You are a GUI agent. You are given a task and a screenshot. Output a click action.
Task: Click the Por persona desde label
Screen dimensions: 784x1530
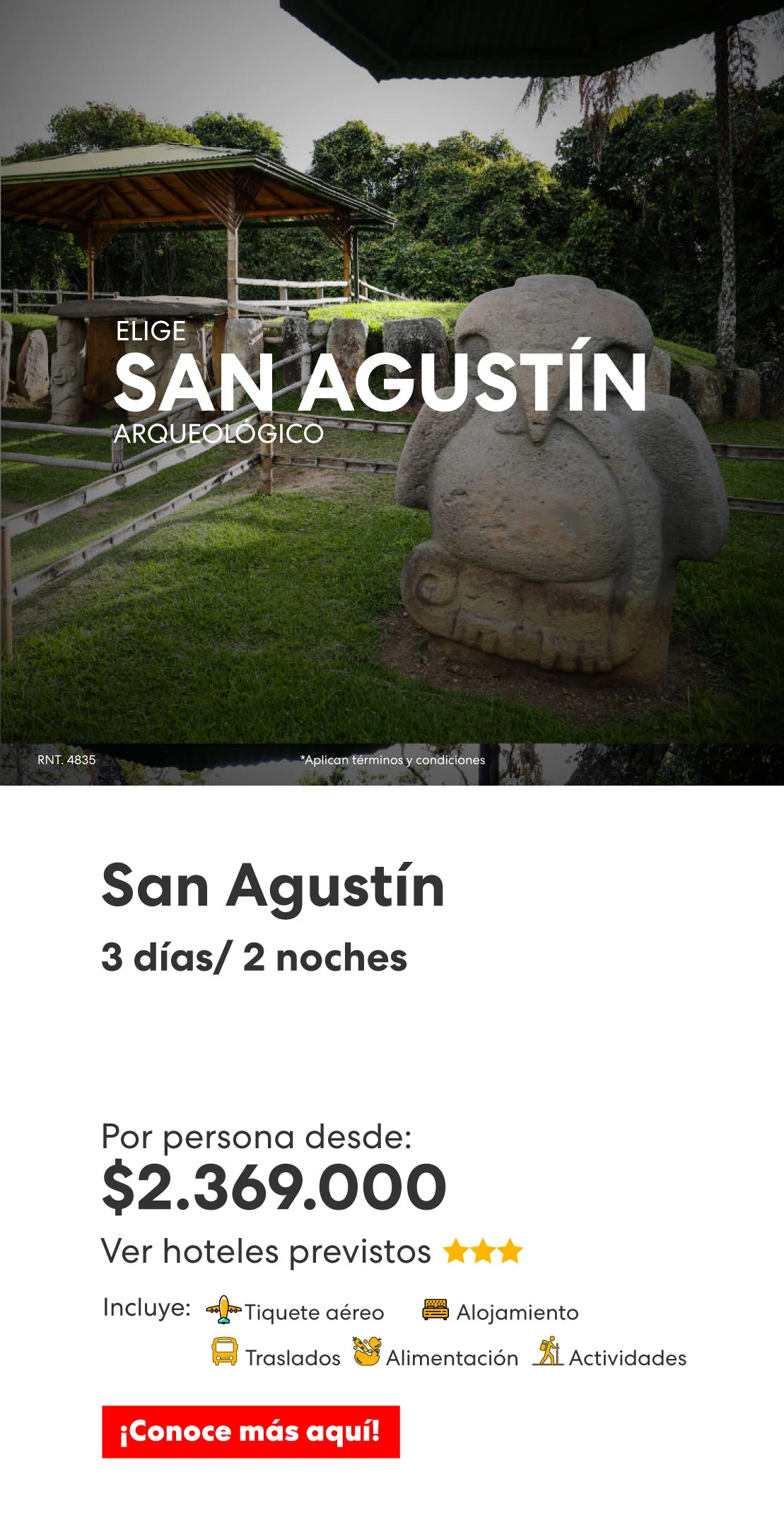[258, 1135]
